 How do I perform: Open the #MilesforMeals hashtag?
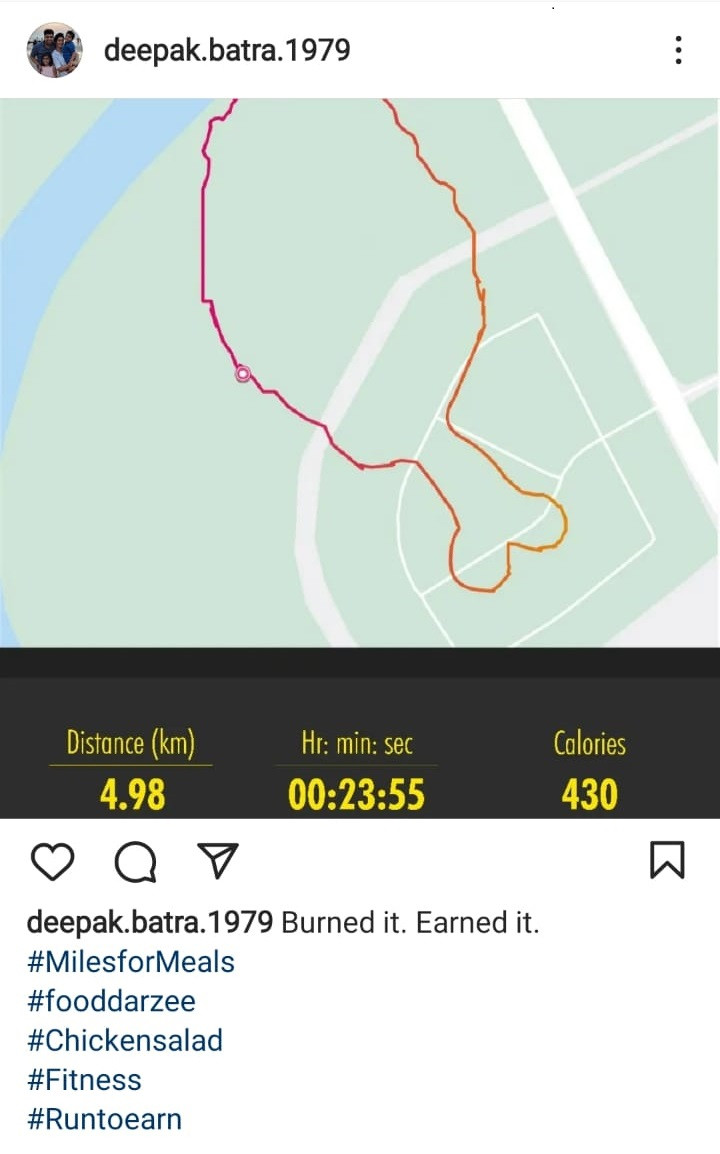131,962
